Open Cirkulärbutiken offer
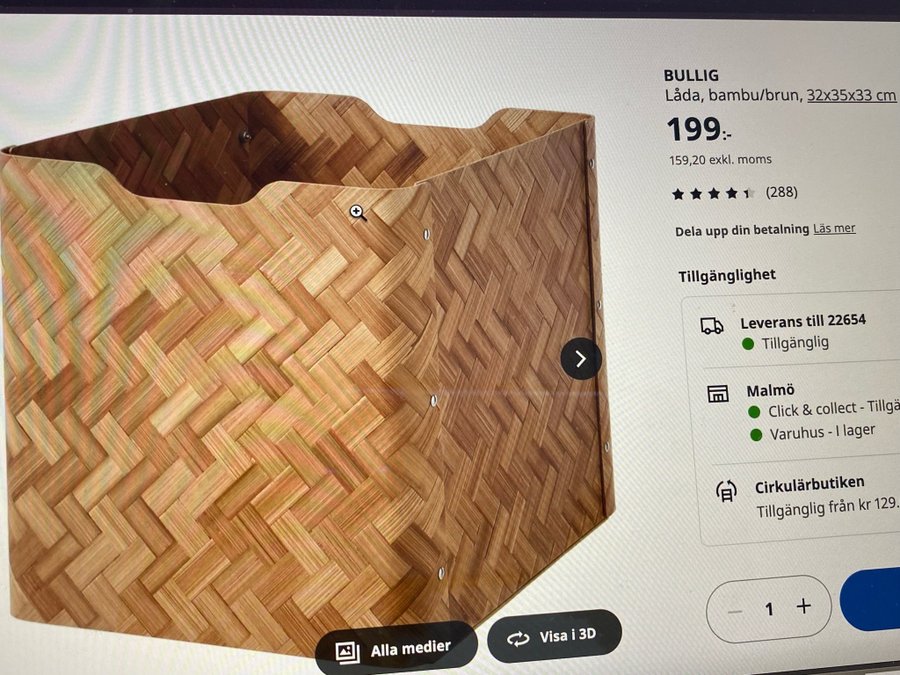900x675 pixels. point(810,483)
